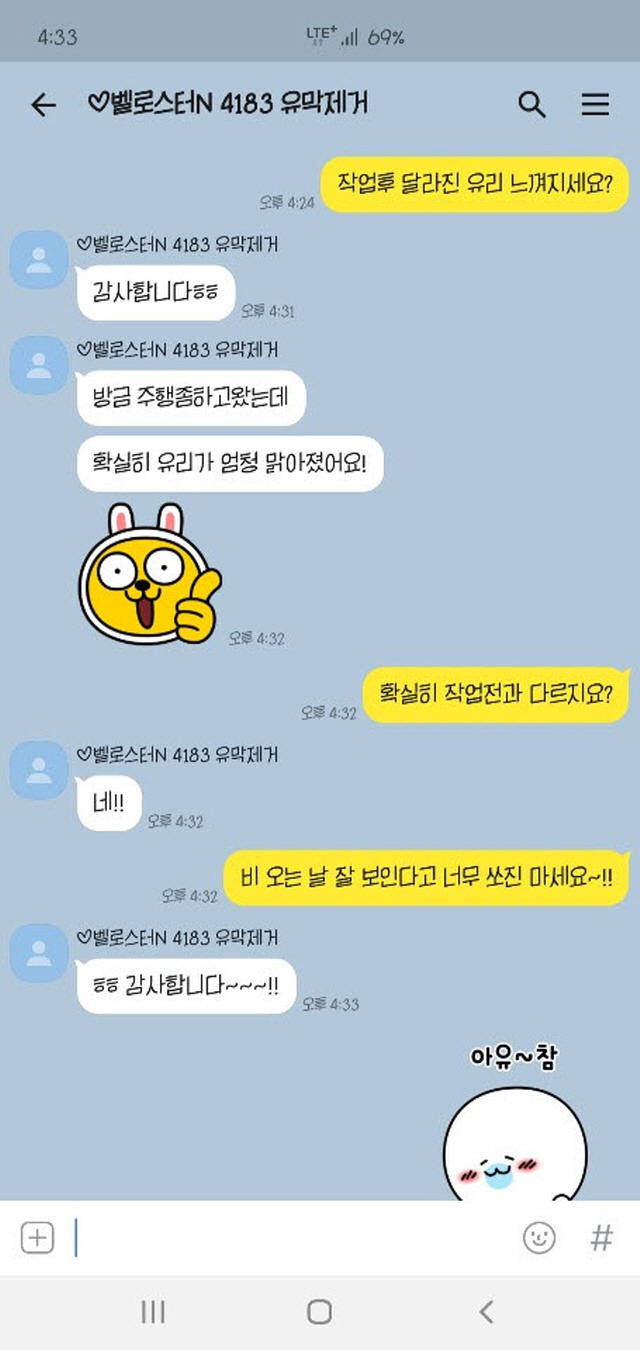Open the chat room hamburger menu

click(x=595, y=104)
